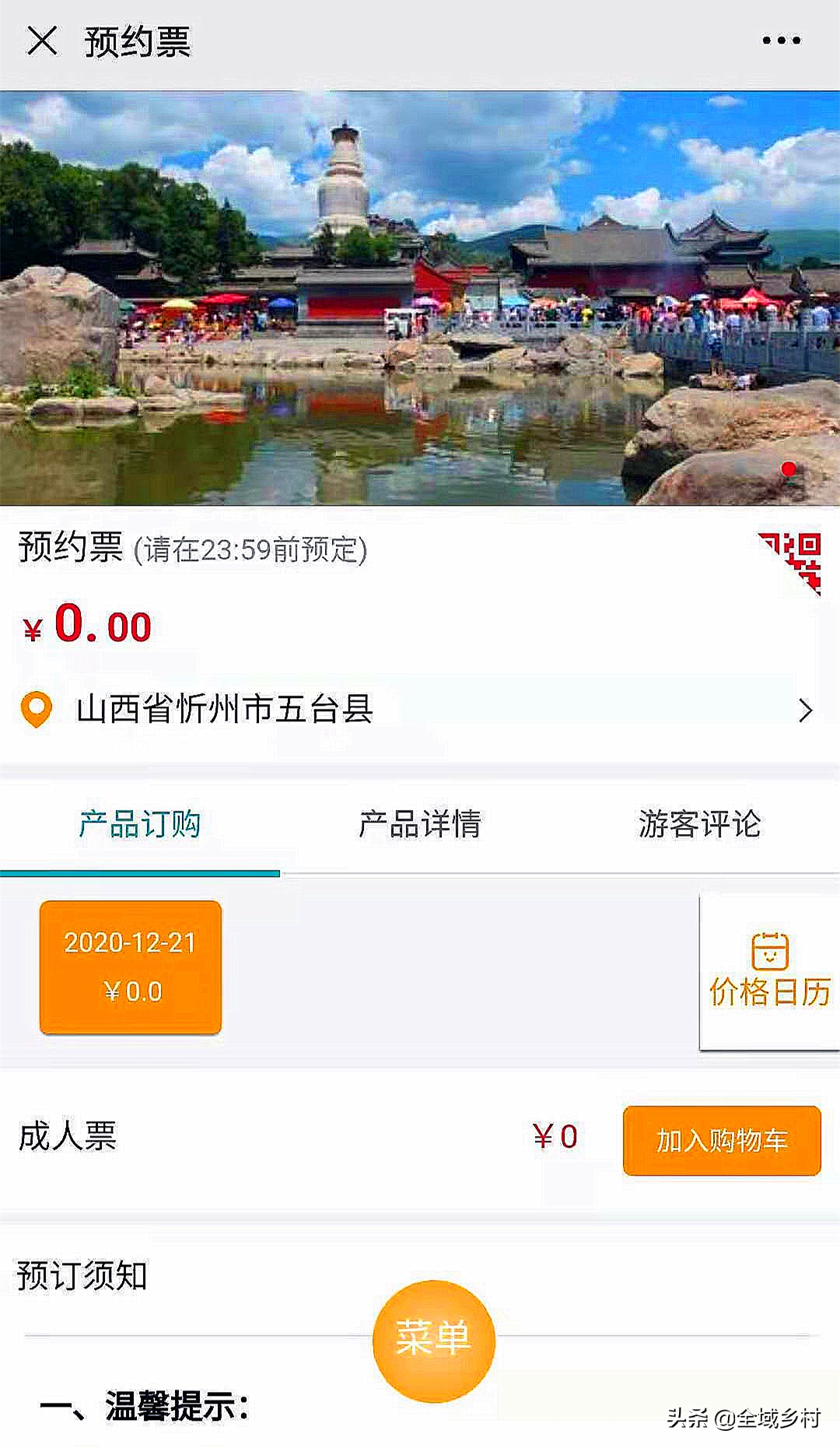Viewport: 840px width, 1448px height.
Task: Tap the red carousel indicator dot
Action: [788, 469]
